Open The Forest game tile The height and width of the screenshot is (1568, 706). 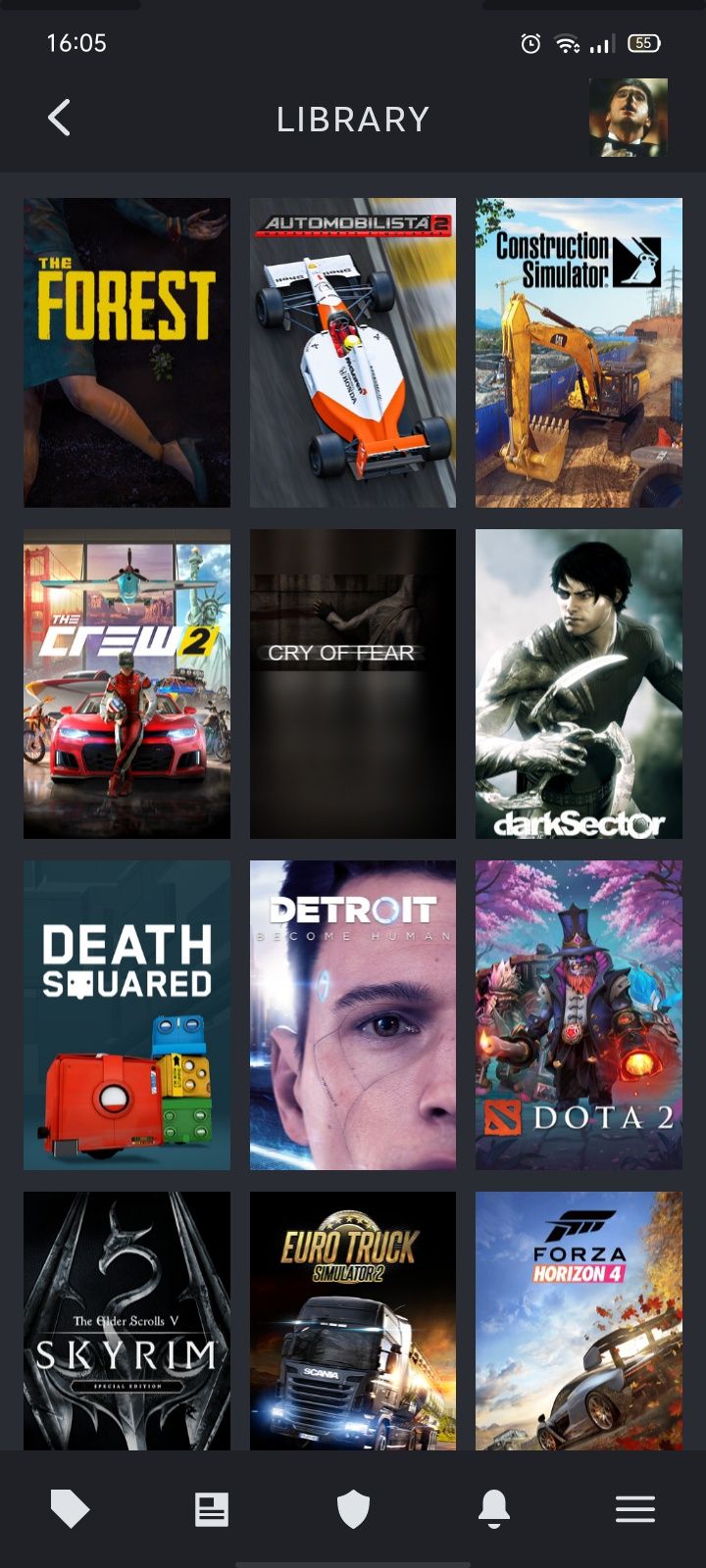[x=126, y=353]
